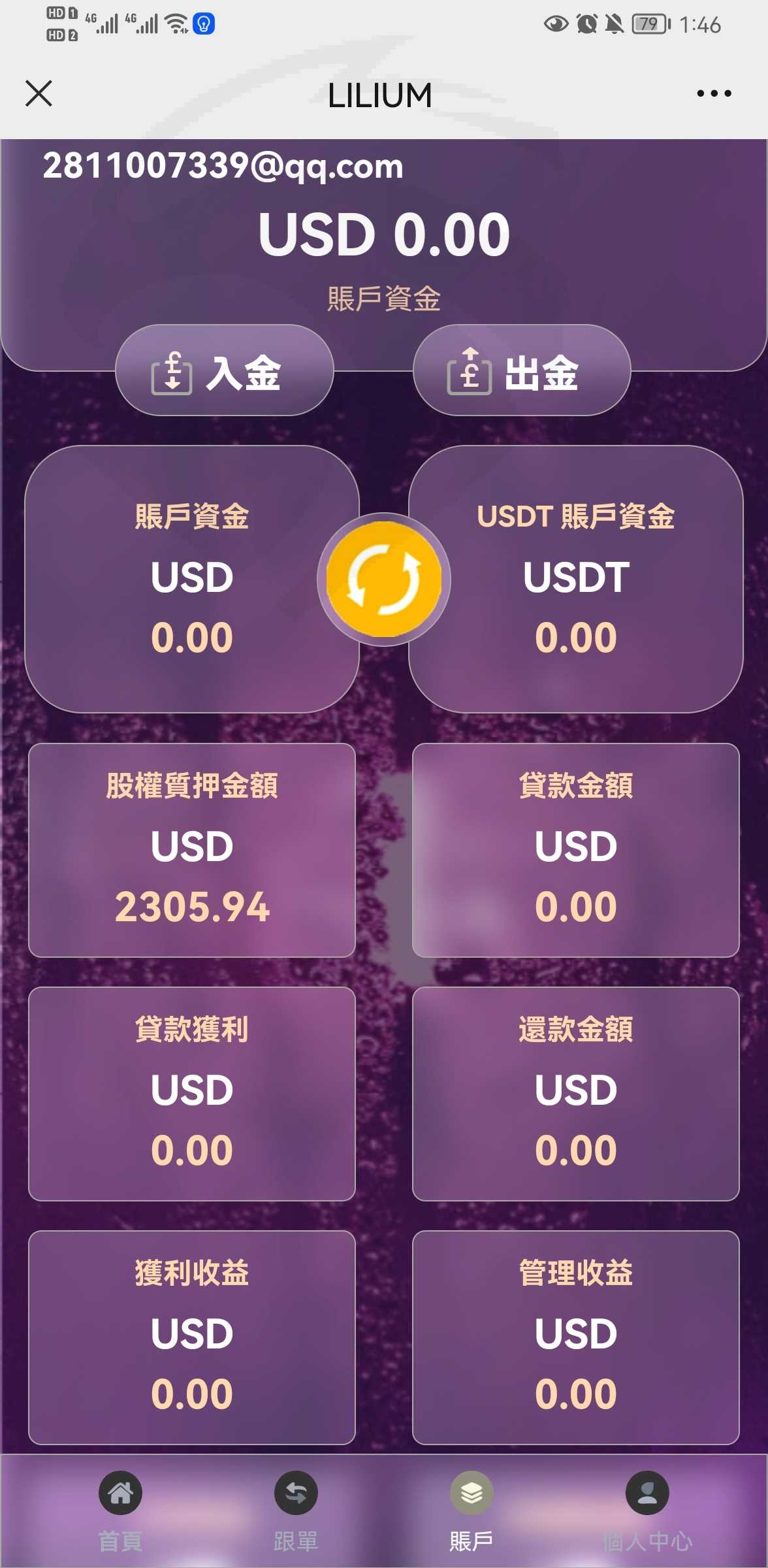The width and height of the screenshot is (768, 1568).
Task: Go to the 首頁 home tab
Action: pos(120,1511)
